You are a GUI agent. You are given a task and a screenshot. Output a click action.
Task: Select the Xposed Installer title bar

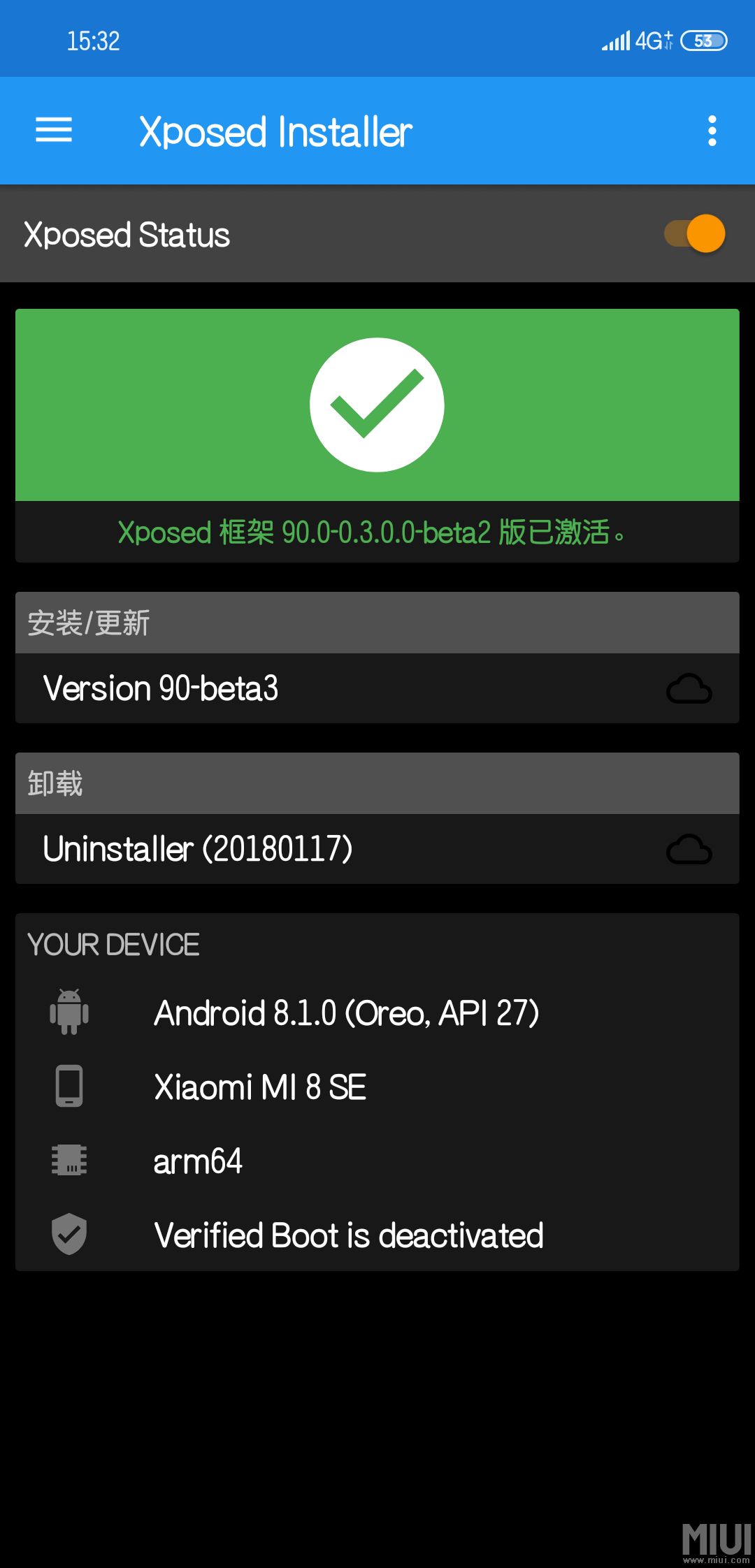coord(275,130)
